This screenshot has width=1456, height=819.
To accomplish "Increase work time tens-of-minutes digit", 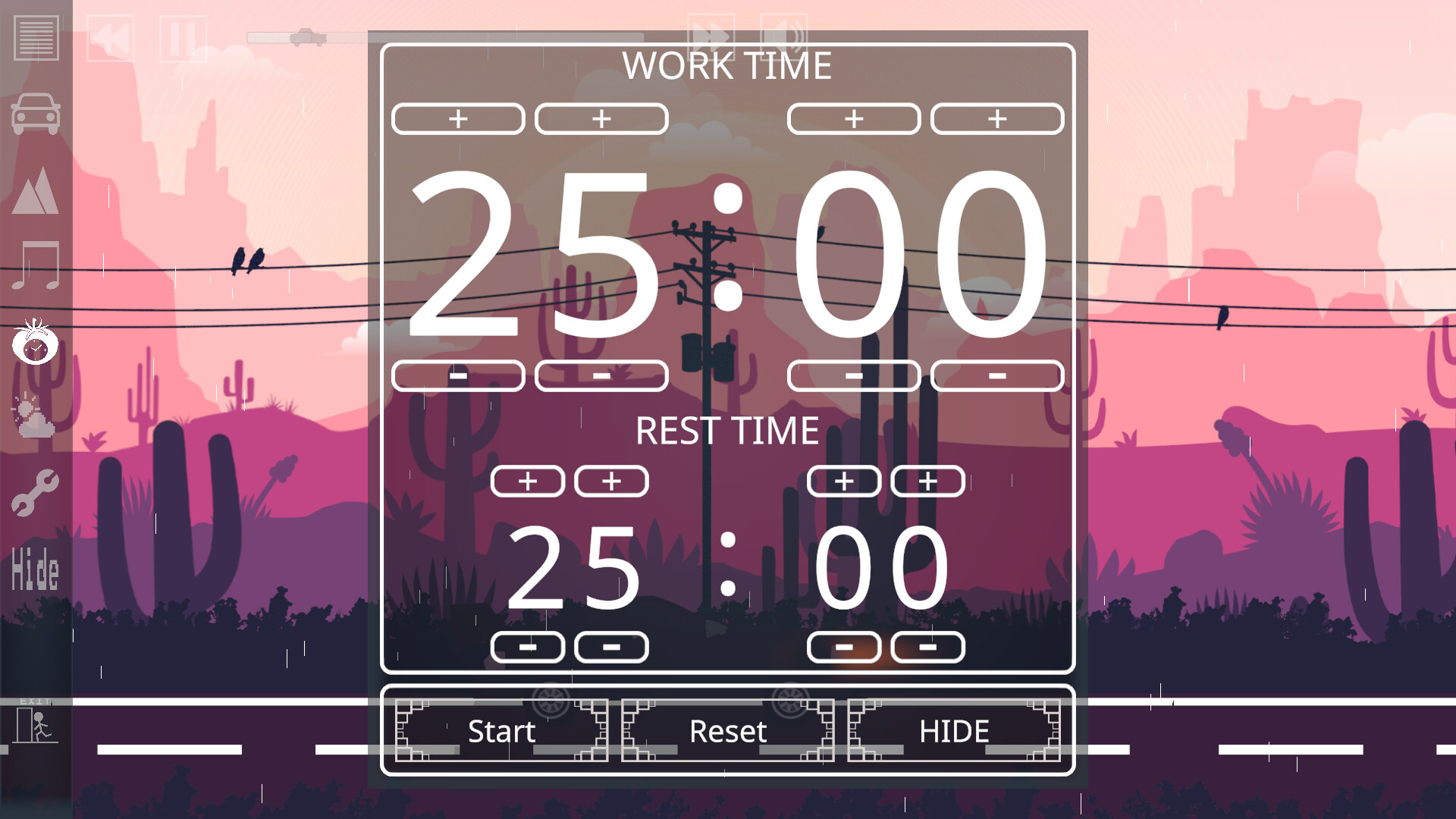I will (458, 119).
